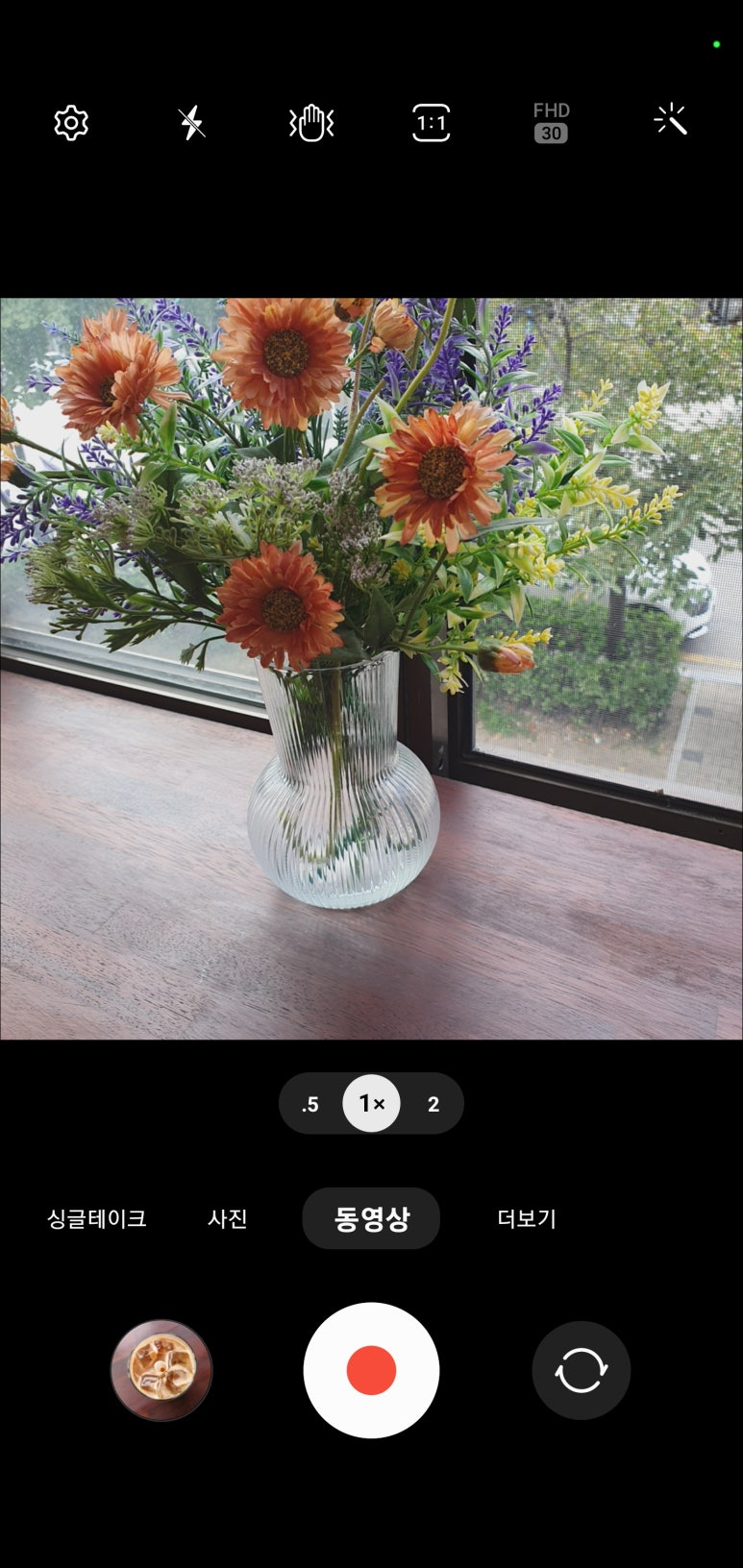Switch to 싱글테이크 mode
Image resolution: width=743 pixels, height=1568 pixels.
(96, 1218)
